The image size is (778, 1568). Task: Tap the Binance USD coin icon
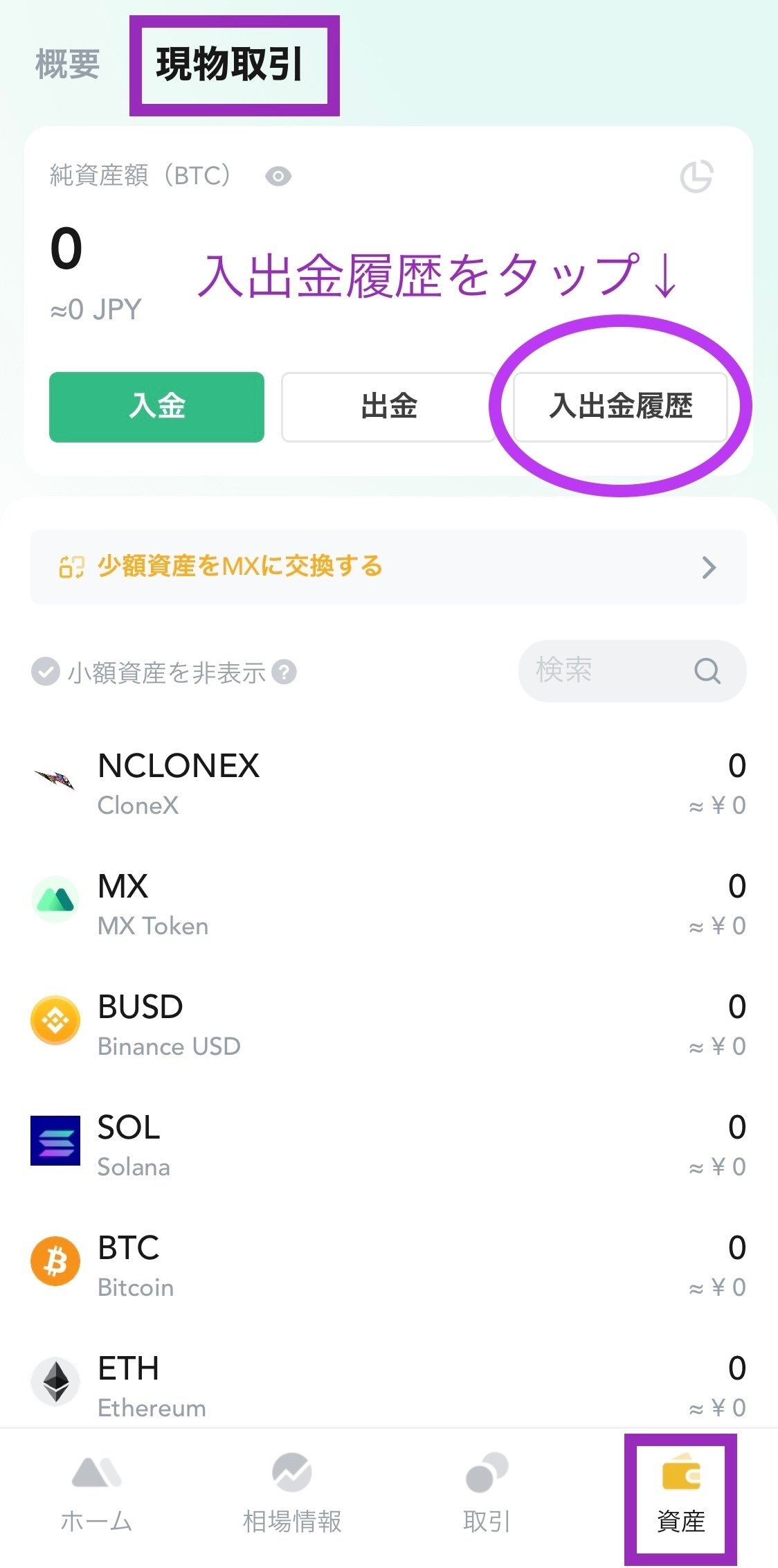click(55, 1020)
